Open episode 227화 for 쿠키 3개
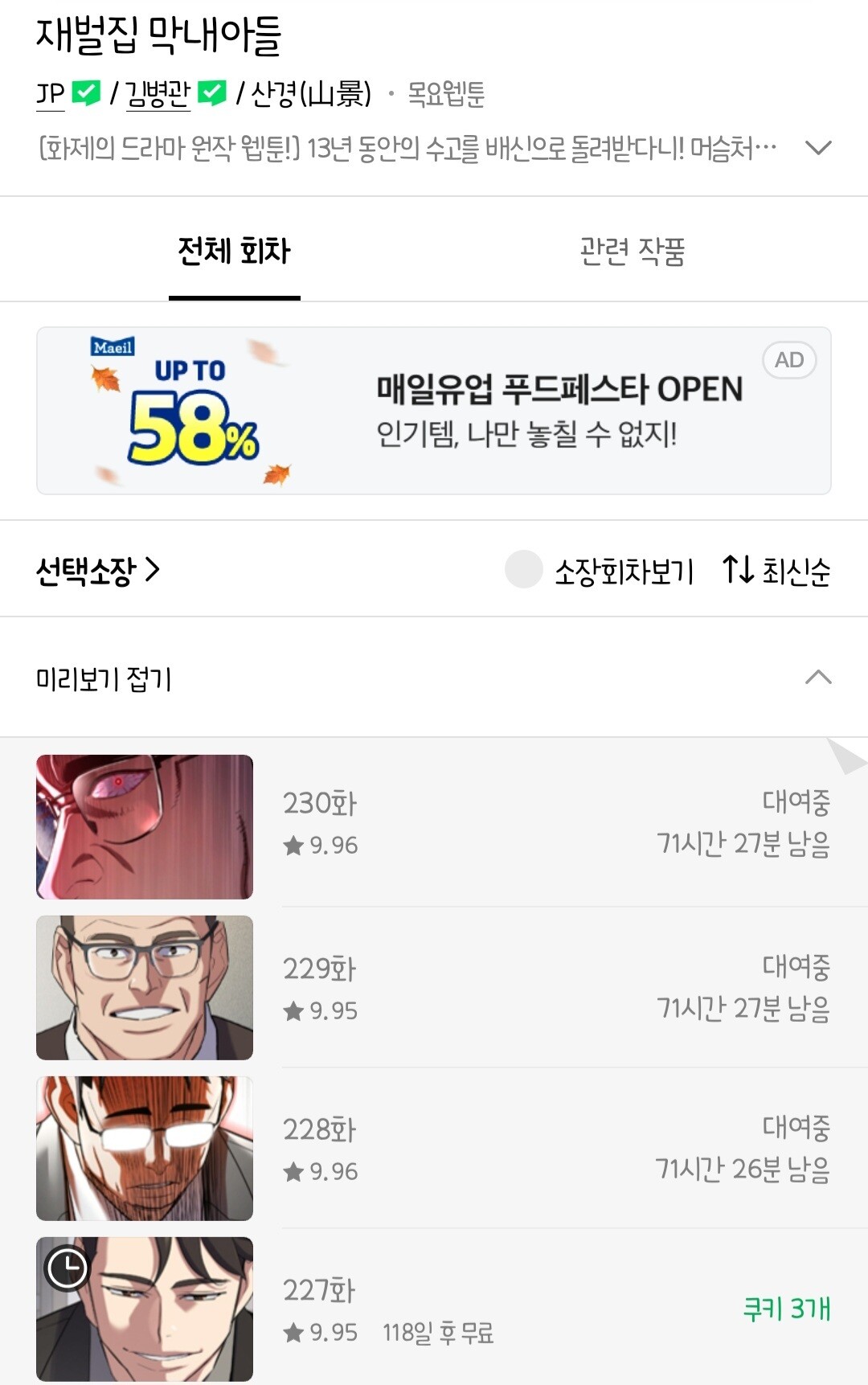The width and height of the screenshot is (868, 1385). pos(434,1309)
